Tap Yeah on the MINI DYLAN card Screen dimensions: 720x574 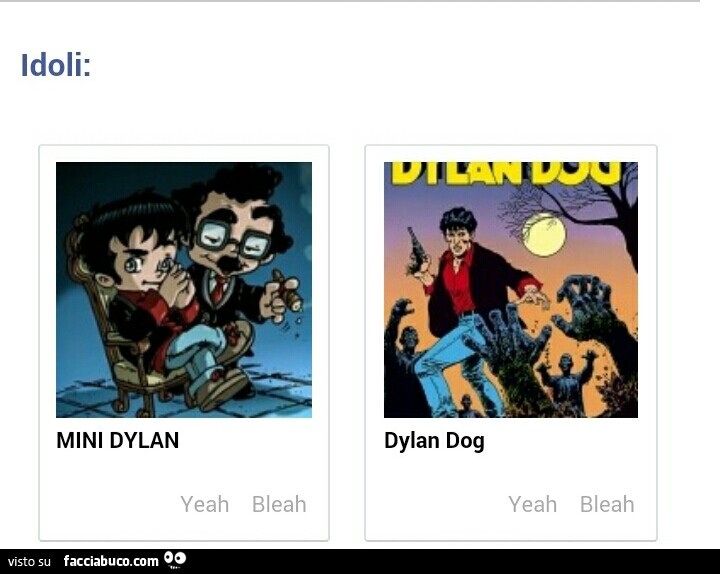tap(204, 504)
